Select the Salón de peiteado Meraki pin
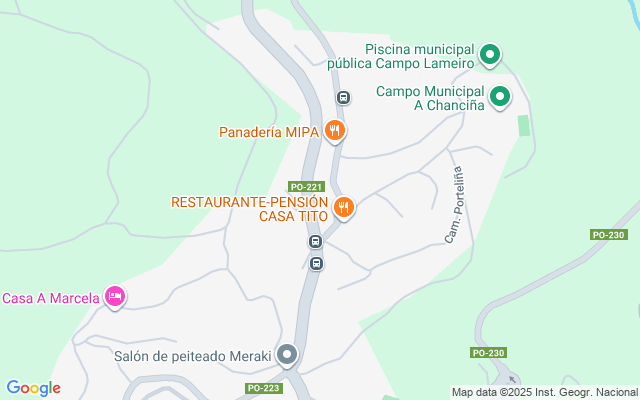Screen dimensions: 640x400 click(287, 355)
